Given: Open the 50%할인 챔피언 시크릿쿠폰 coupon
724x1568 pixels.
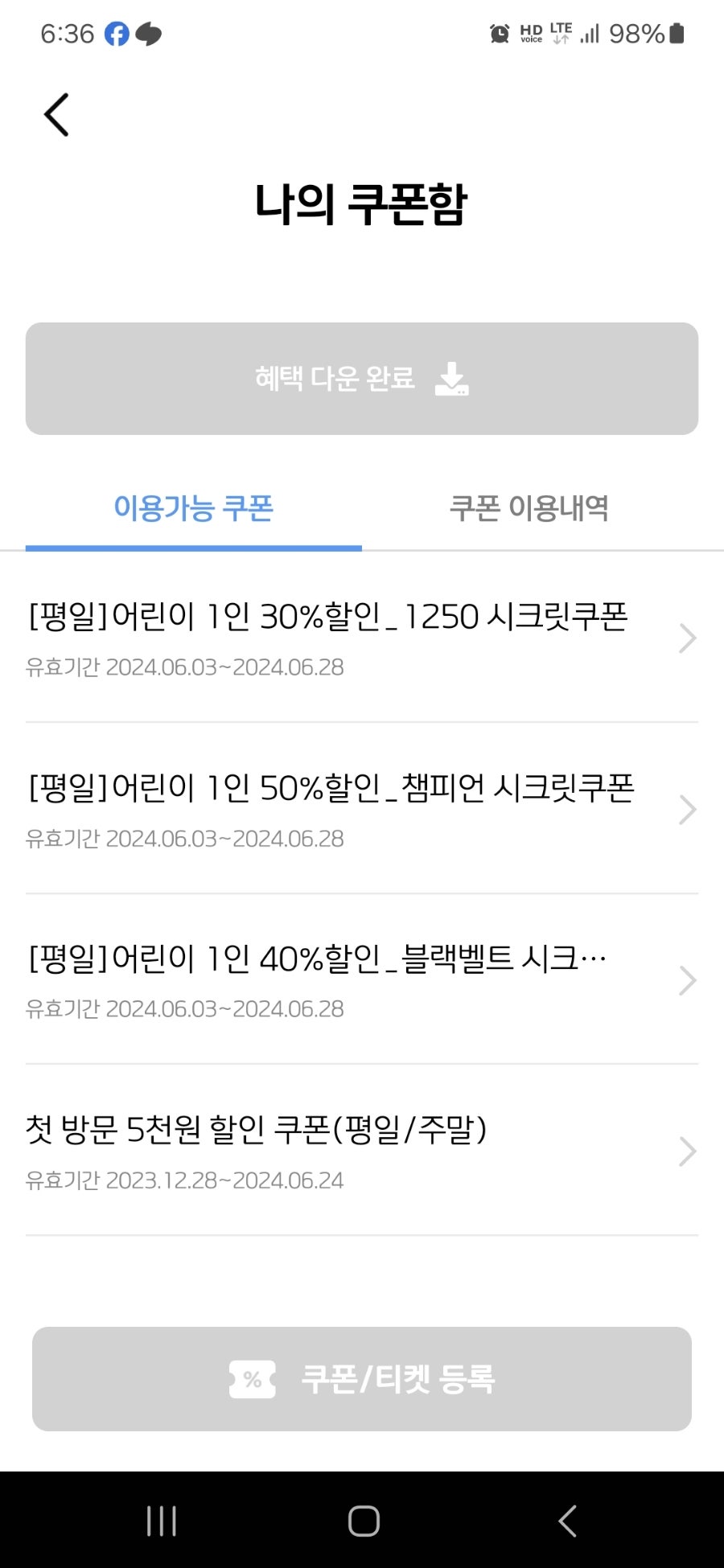Looking at the screenshot, I should pos(362,810).
